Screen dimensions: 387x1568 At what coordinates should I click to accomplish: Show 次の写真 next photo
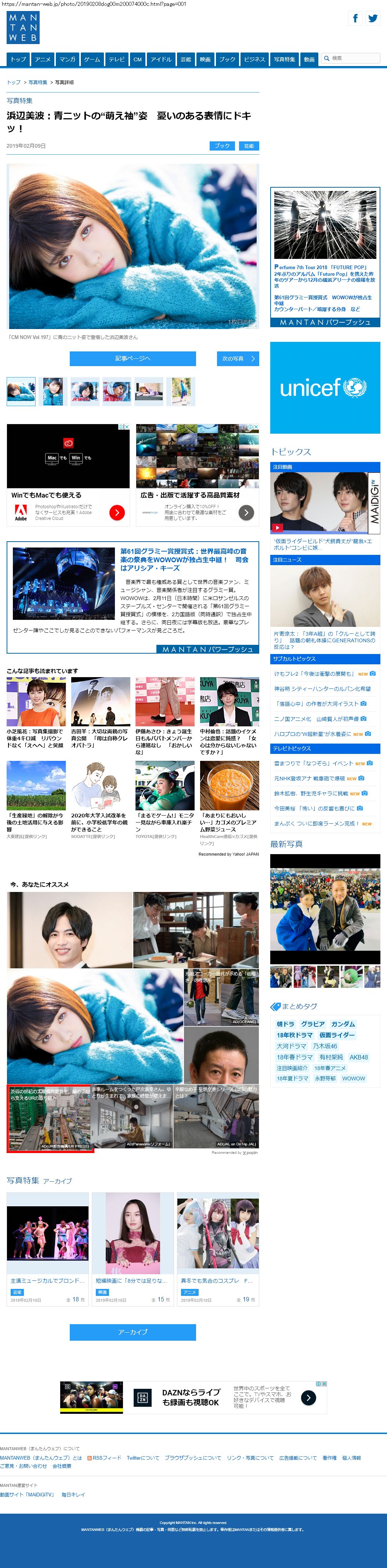(x=237, y=358)
